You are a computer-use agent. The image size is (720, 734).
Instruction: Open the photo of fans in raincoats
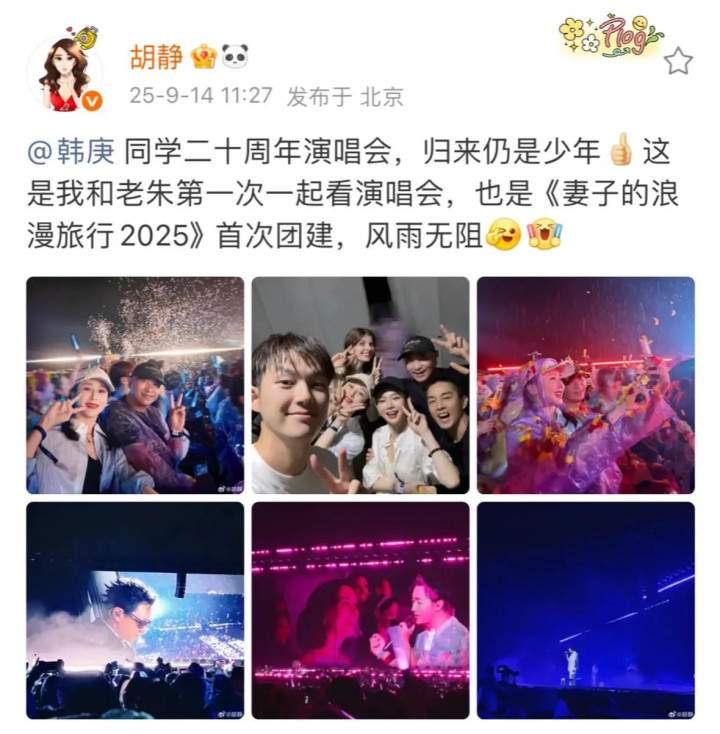pyautogui.click(x=585, y=385)
